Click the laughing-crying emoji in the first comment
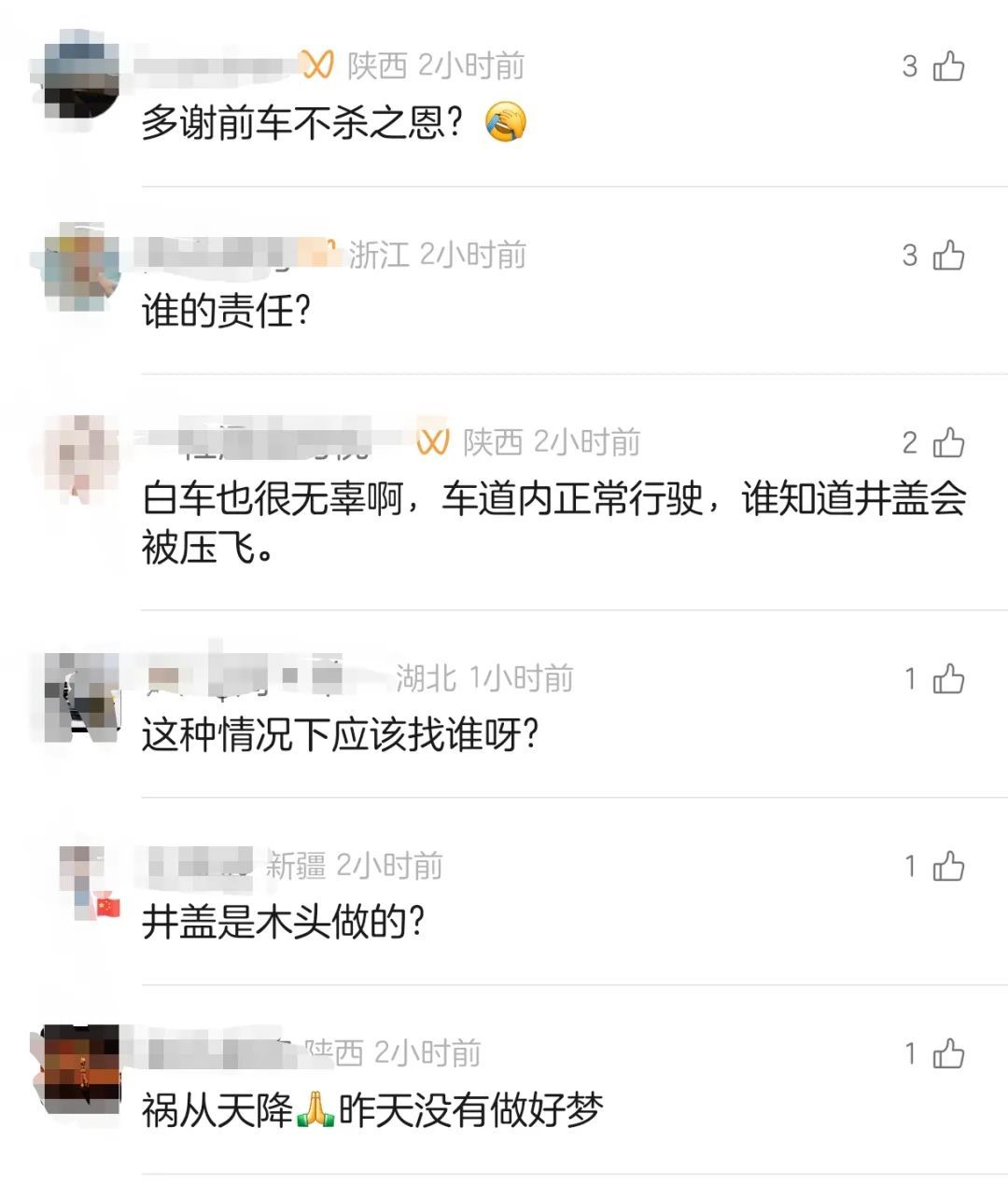Viewport: 1008px width, 1184px height. (x=507, y=123)
